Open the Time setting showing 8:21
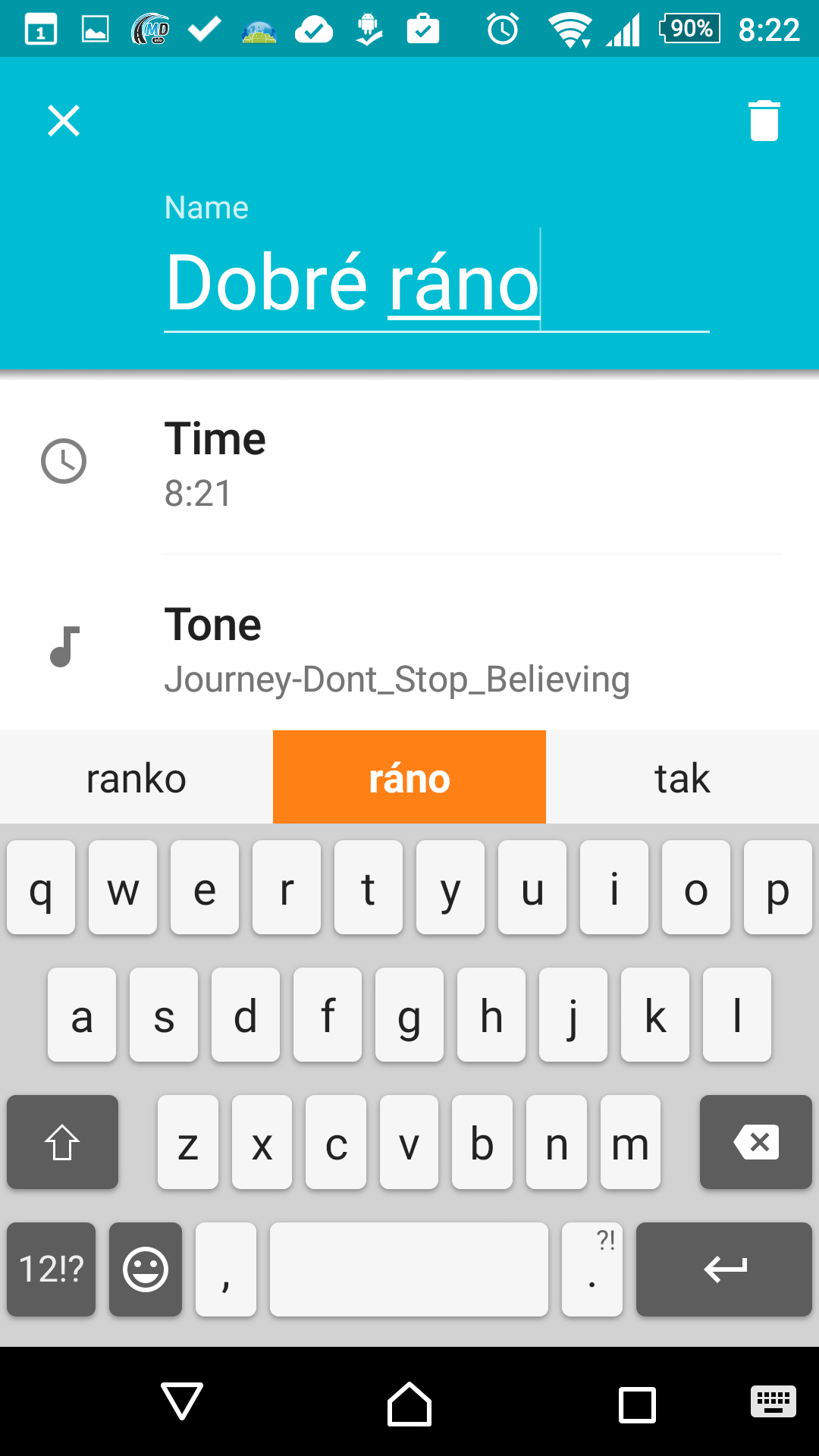This screenshot has height=1456, width=819. coord(409,463)
